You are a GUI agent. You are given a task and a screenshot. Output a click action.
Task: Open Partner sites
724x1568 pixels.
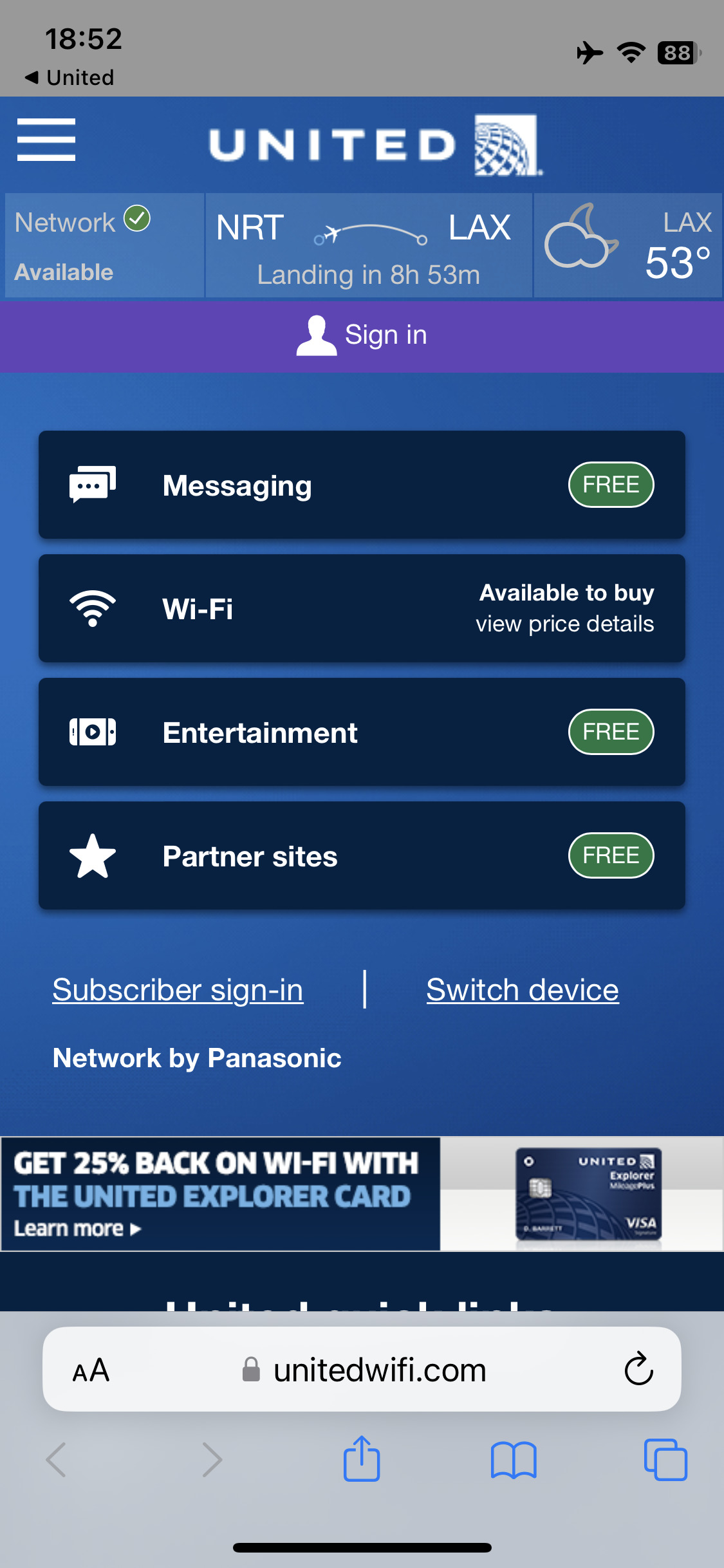tap(362, 855)
